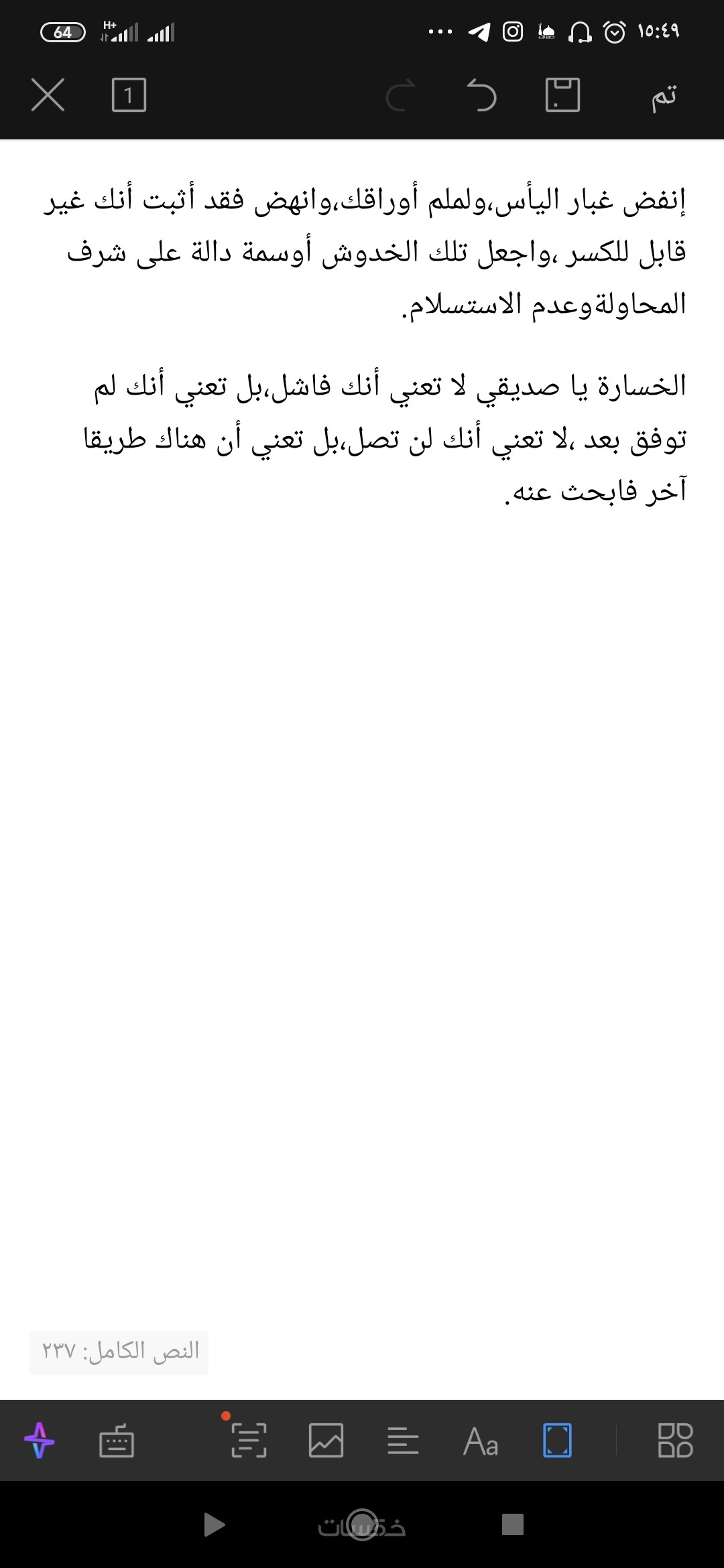724x1568 pixels.
Task: Open the text scan tool
Action: [249, 1441]
